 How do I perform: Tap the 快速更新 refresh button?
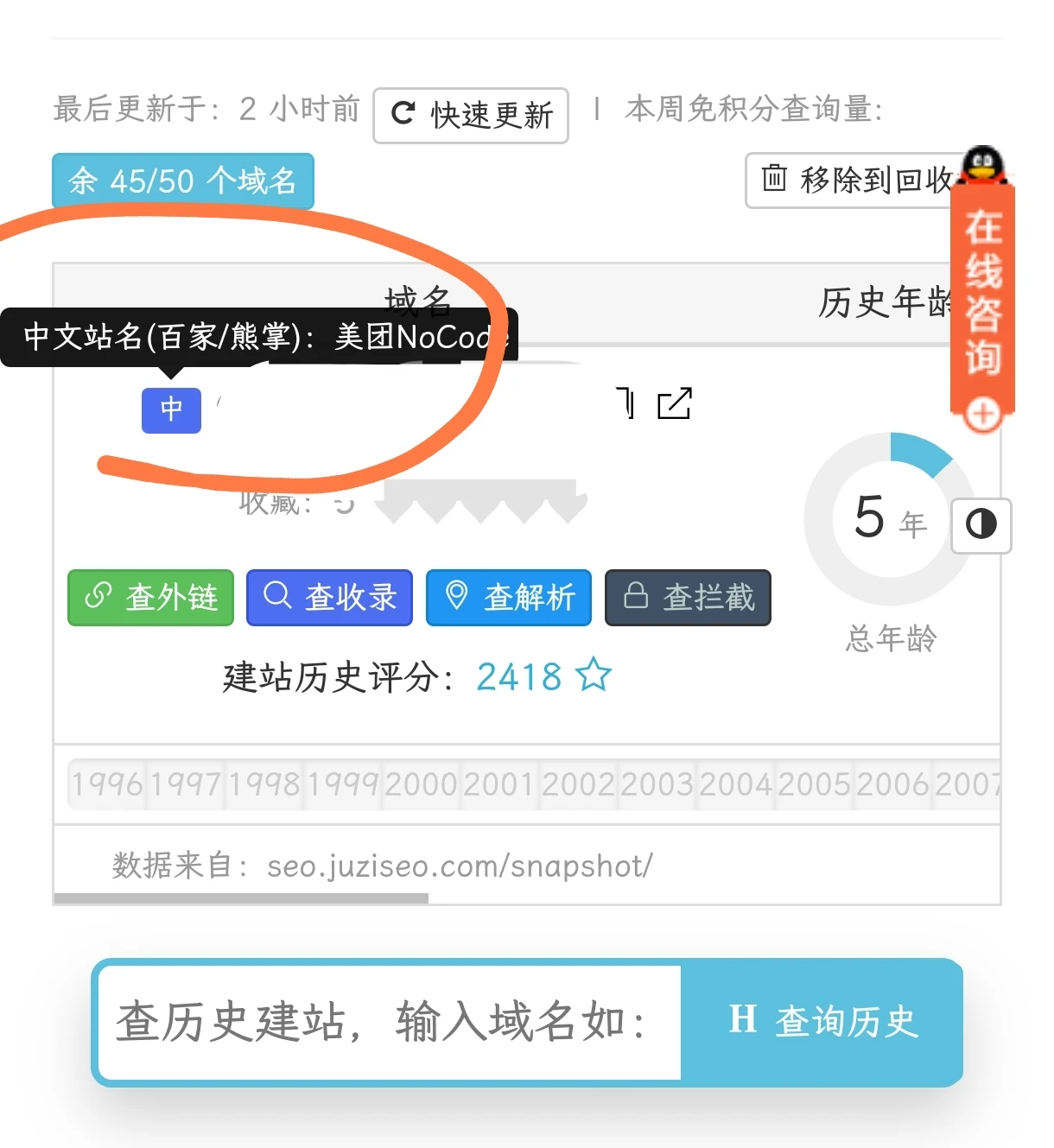pos(471,115)
